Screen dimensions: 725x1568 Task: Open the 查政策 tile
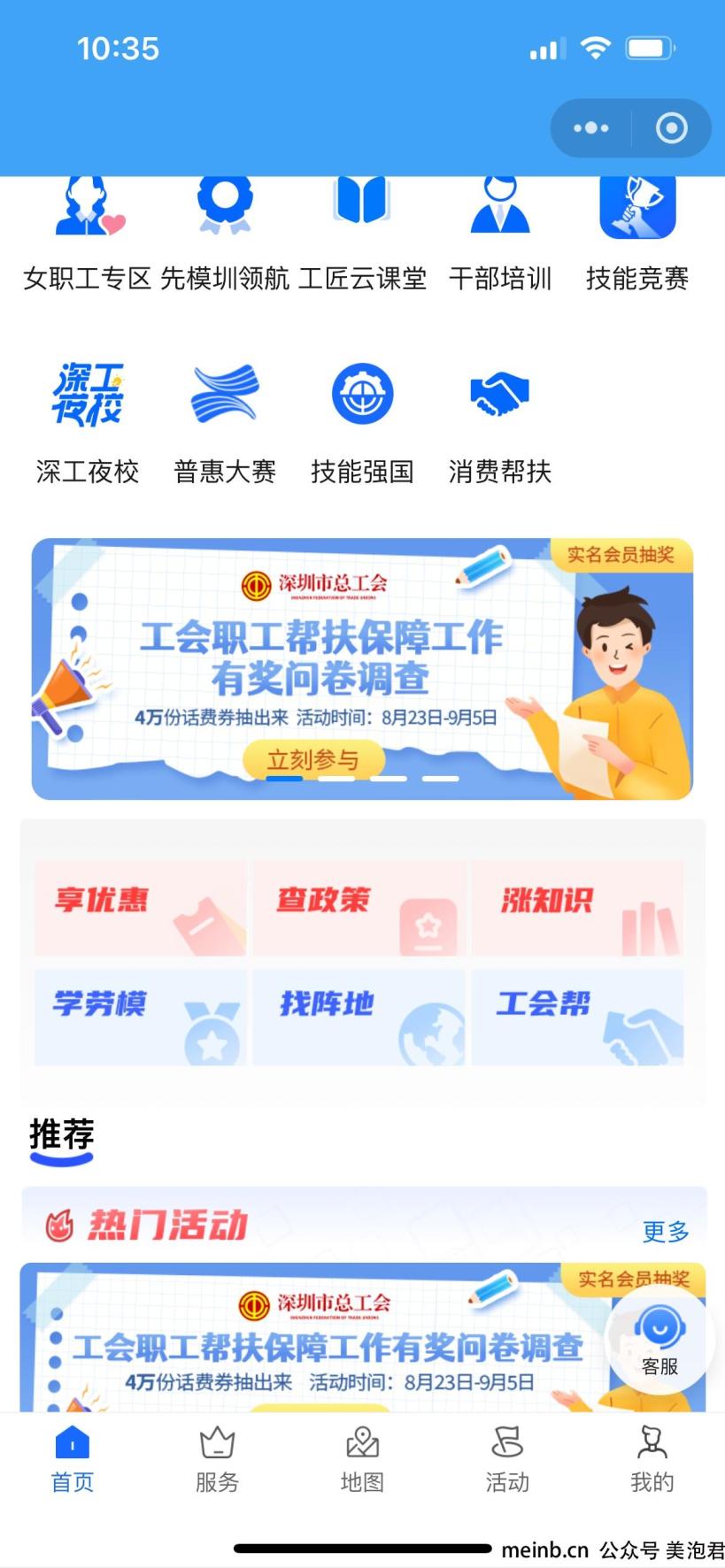tap(359, 907)
